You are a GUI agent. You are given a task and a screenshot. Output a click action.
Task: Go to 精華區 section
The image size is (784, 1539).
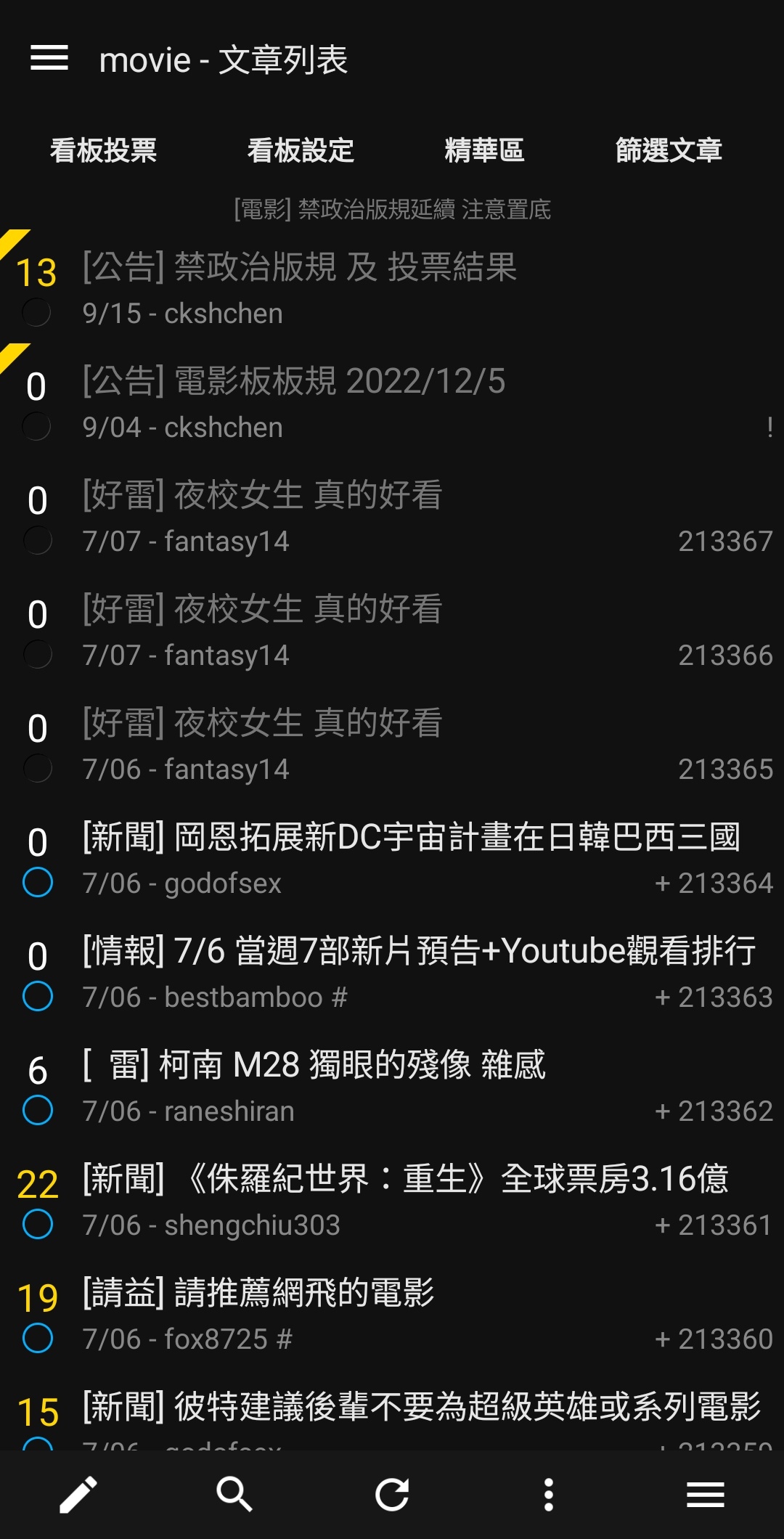coord(484,150)
